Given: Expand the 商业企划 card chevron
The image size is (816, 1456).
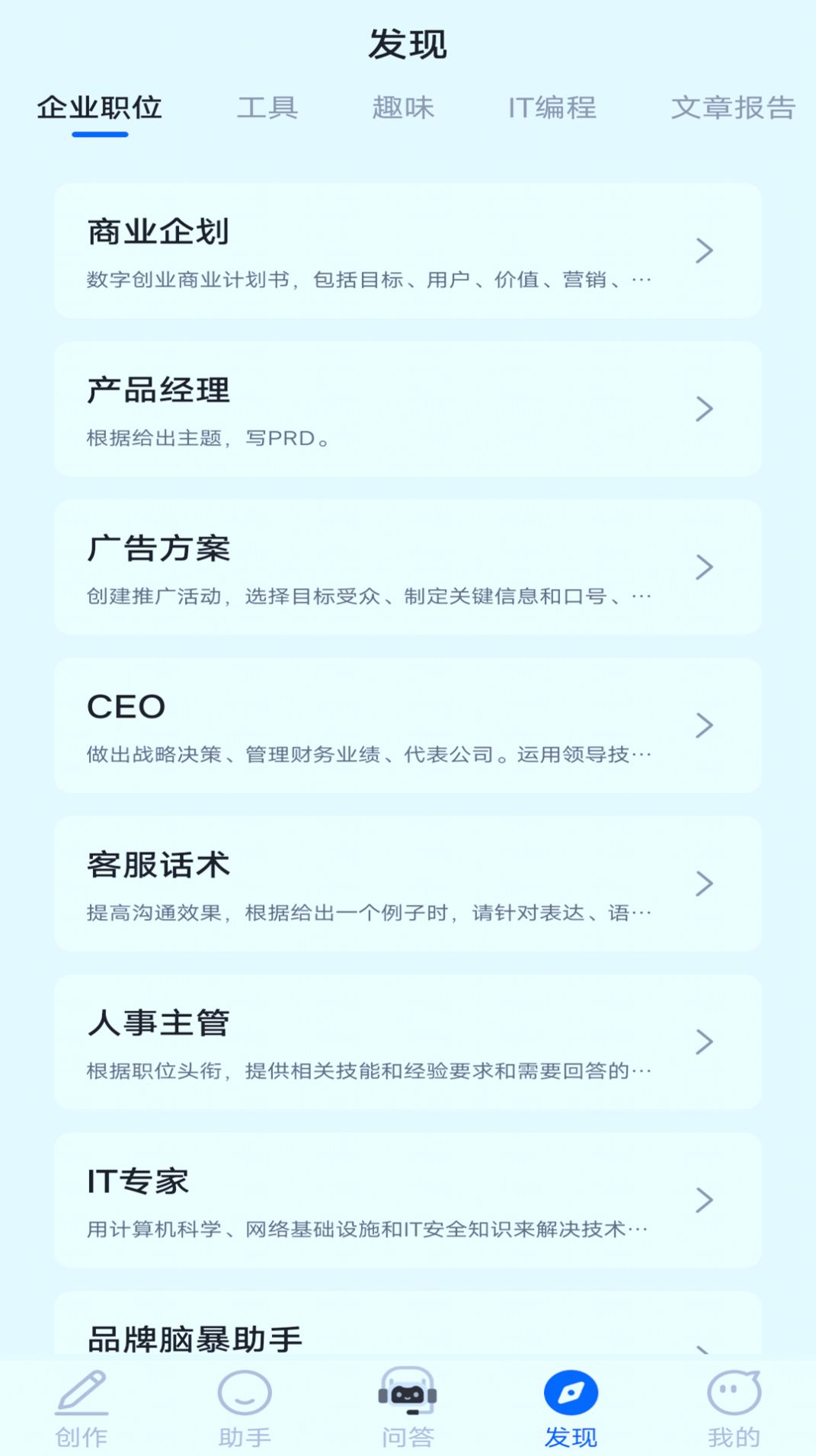Looking at the screenshot, I should tap(705, 251).
